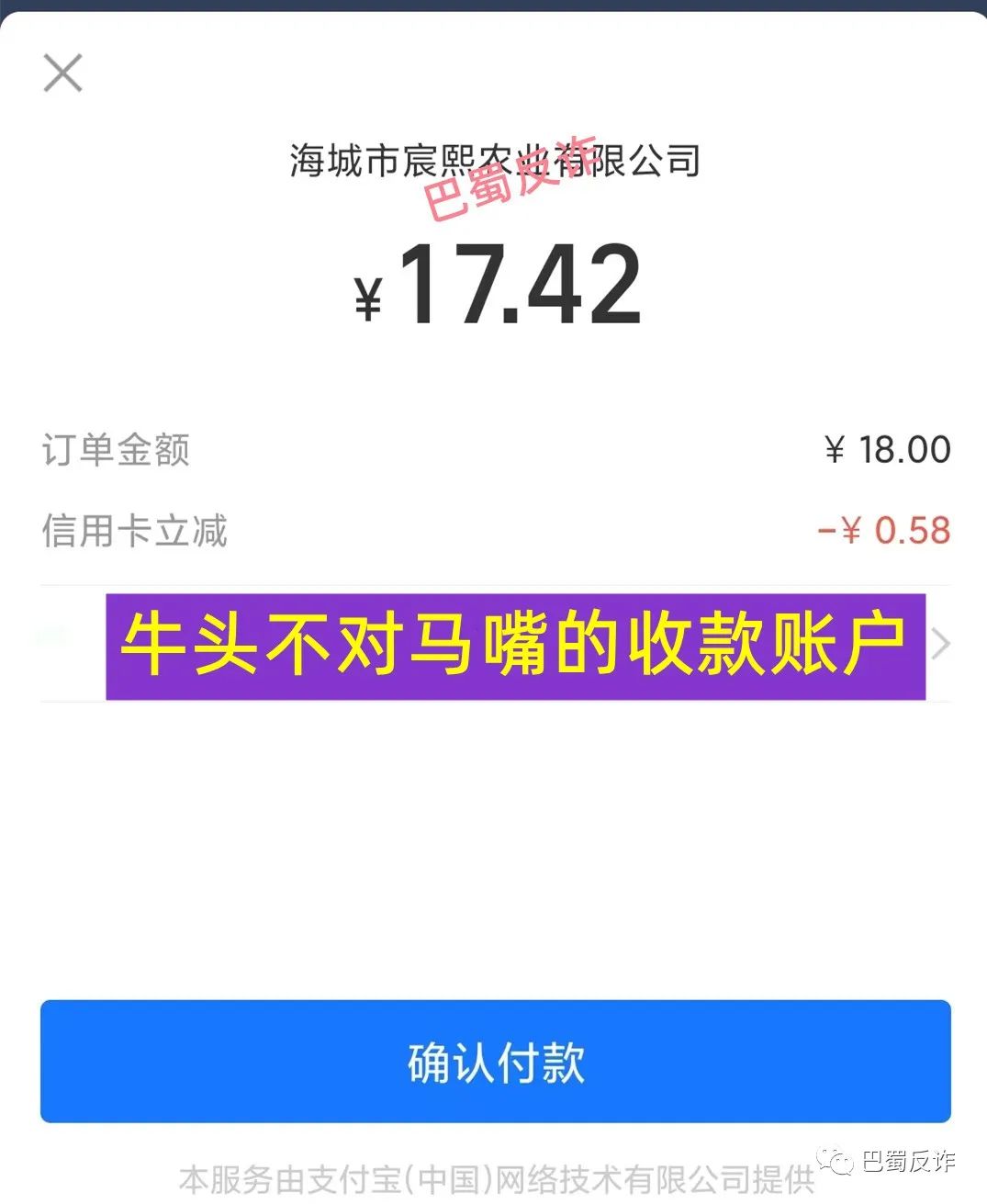Close the payment page with the X icon
Screen dimensions: 987x1204
point(62,73)
